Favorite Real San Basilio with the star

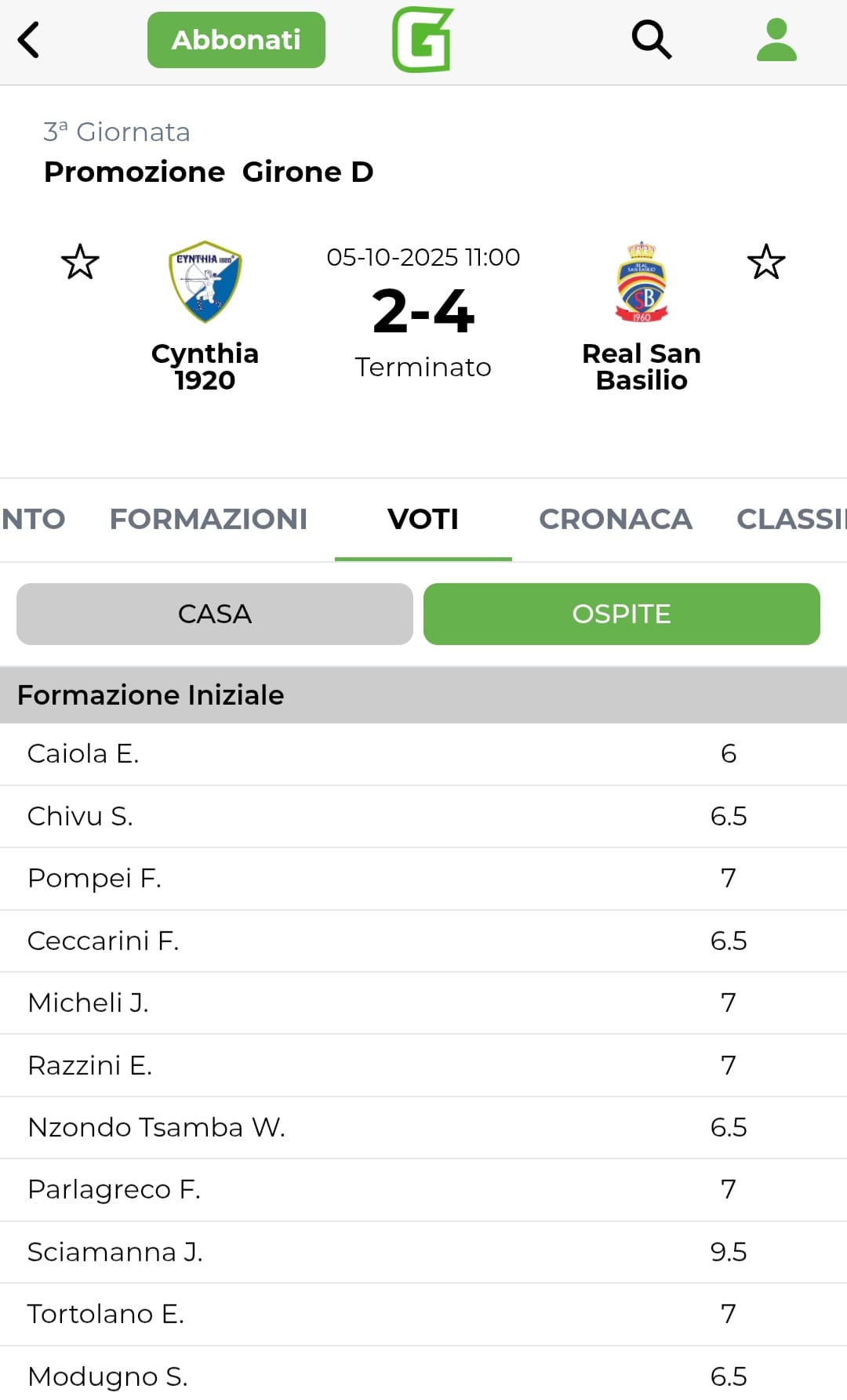coord(765,262)
